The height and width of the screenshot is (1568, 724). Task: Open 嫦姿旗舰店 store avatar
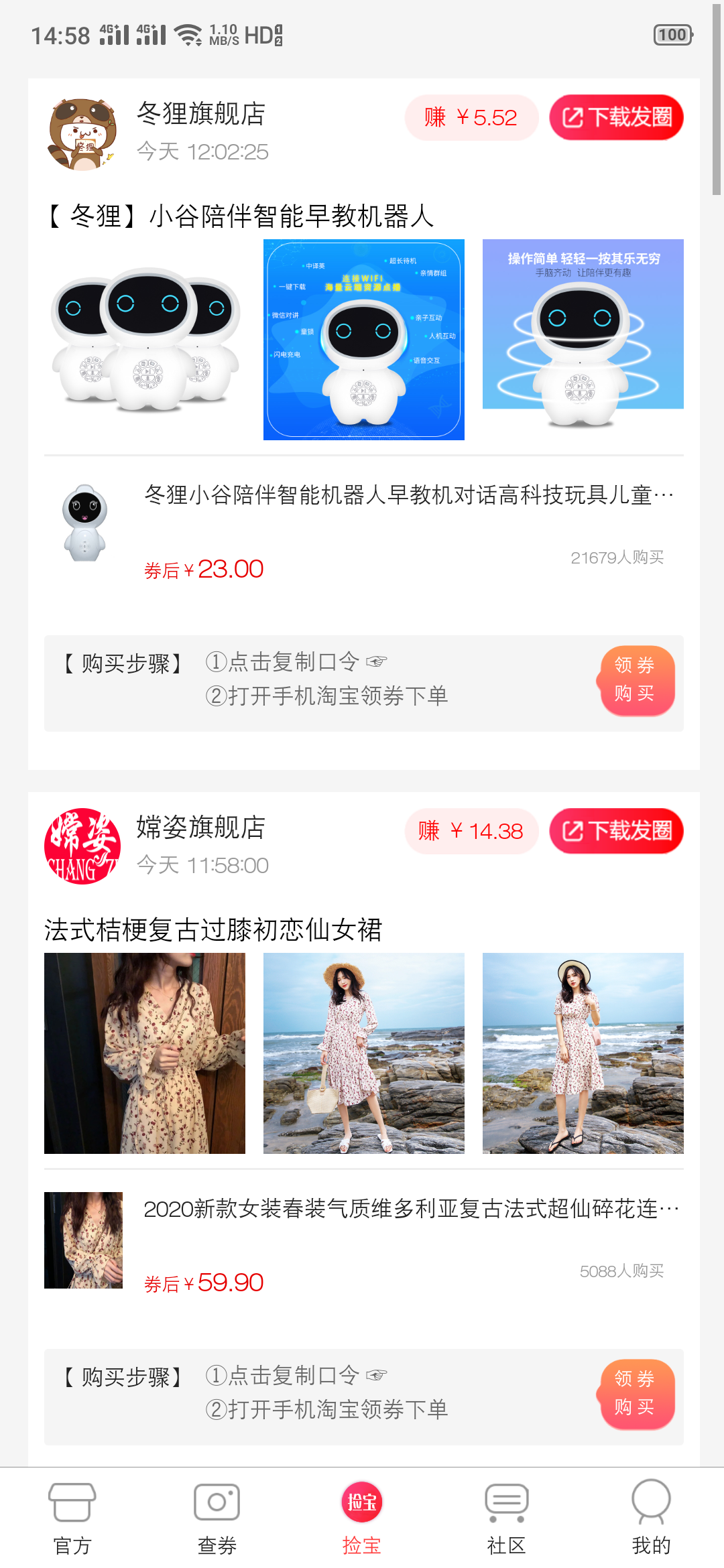pos(83,846)
